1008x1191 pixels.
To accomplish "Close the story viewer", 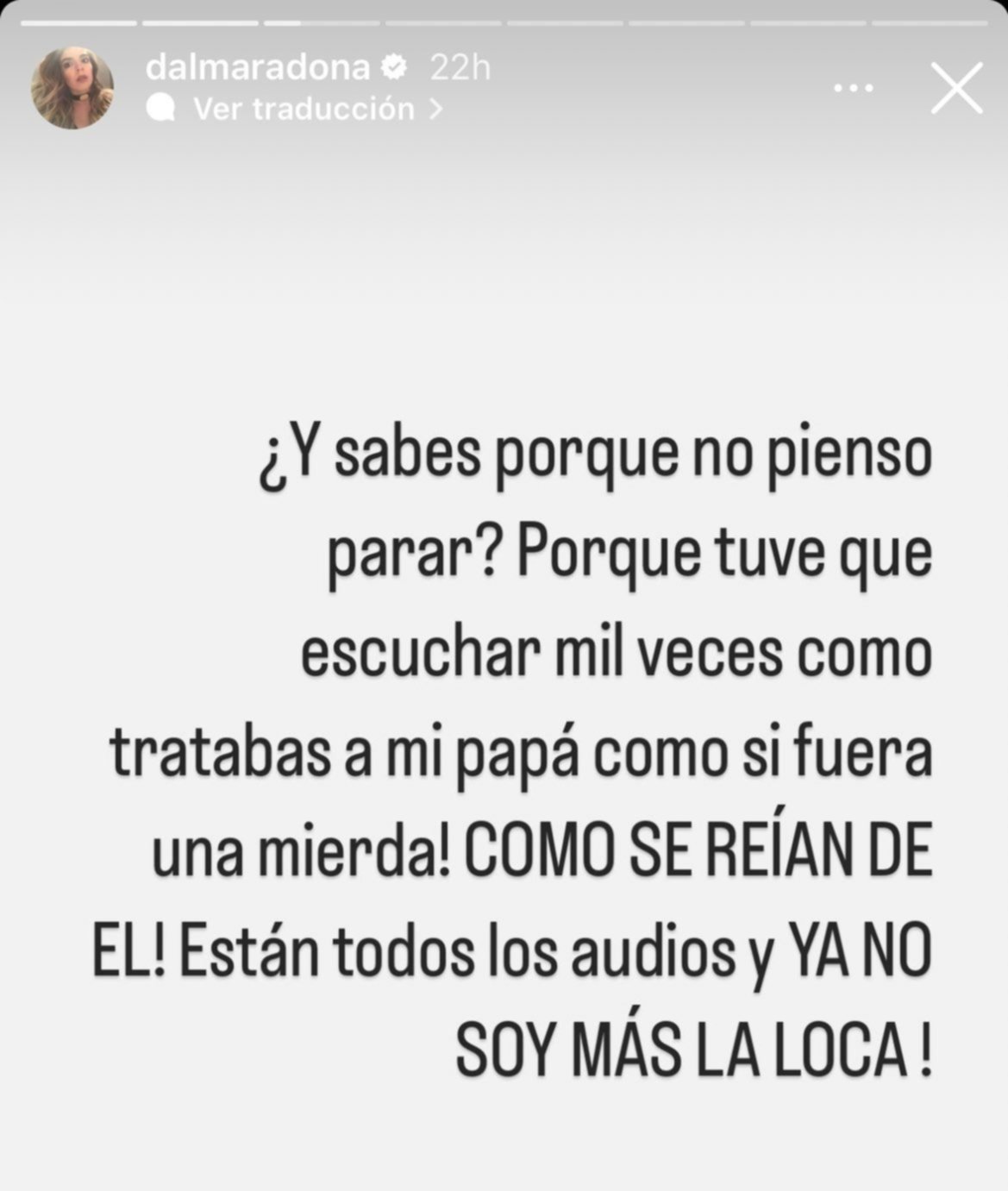I will pos(957,88).
